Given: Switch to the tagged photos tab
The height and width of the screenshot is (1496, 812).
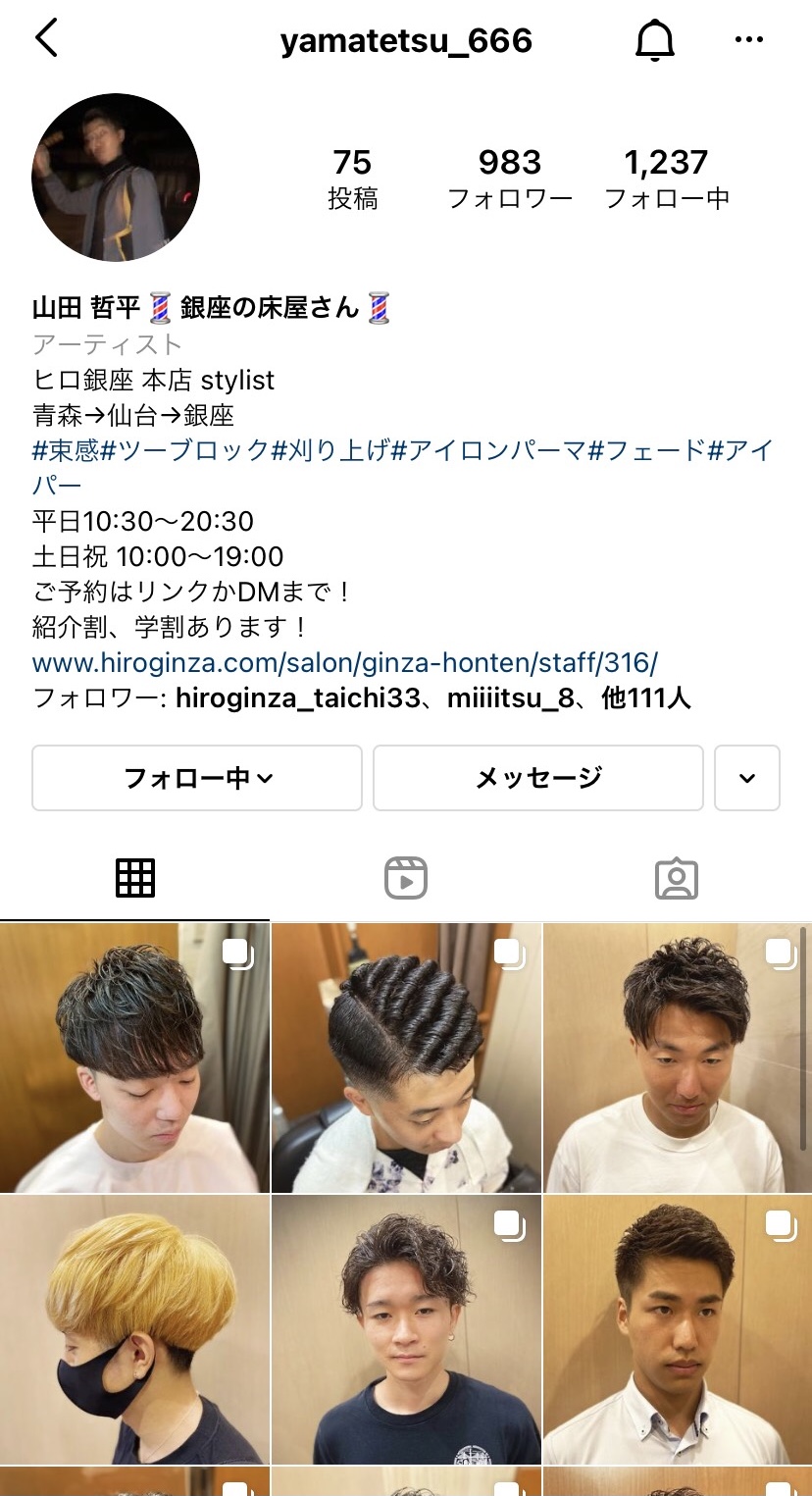Looking at the screenshot, I should pyautogui.click(x=676, y=878).
